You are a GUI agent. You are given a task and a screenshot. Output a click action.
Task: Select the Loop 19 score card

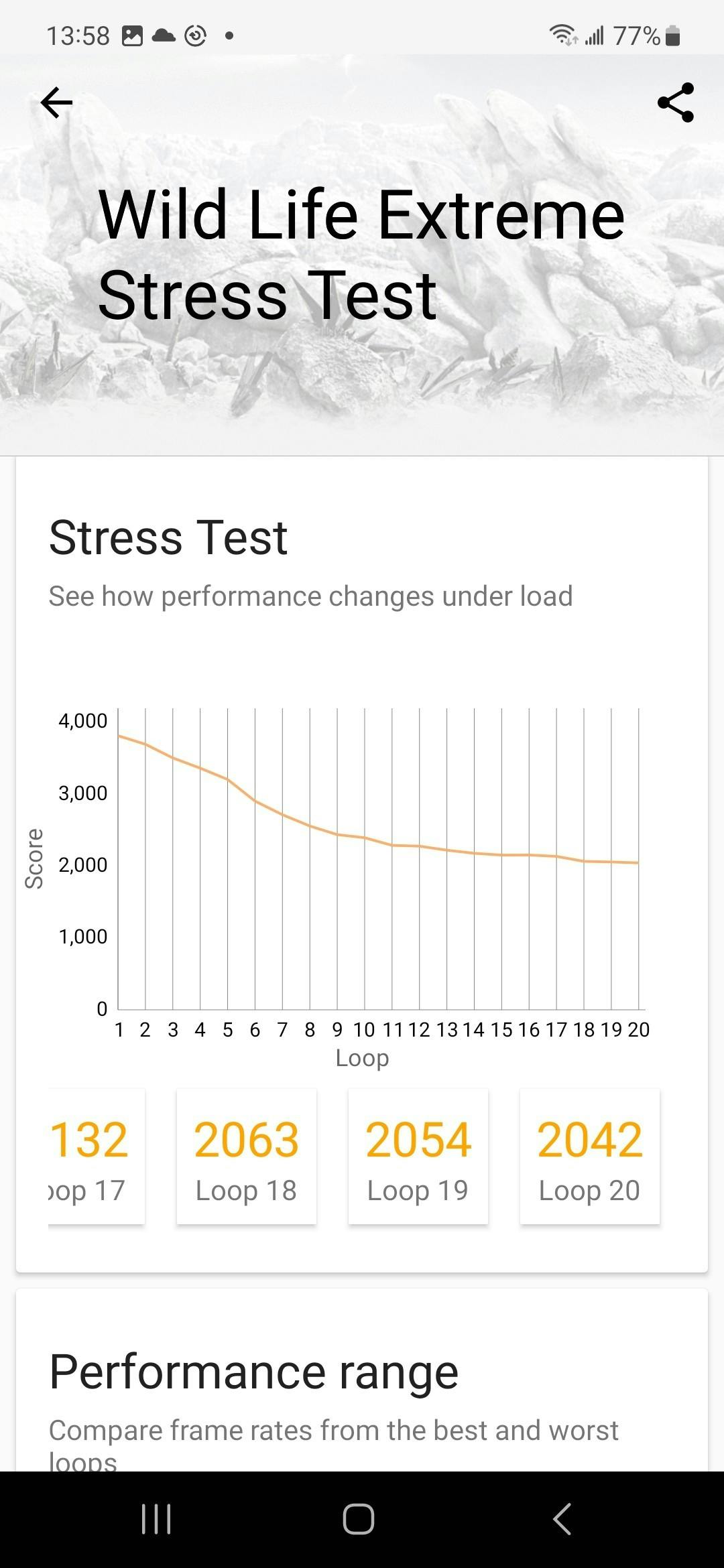[418, 1157]
